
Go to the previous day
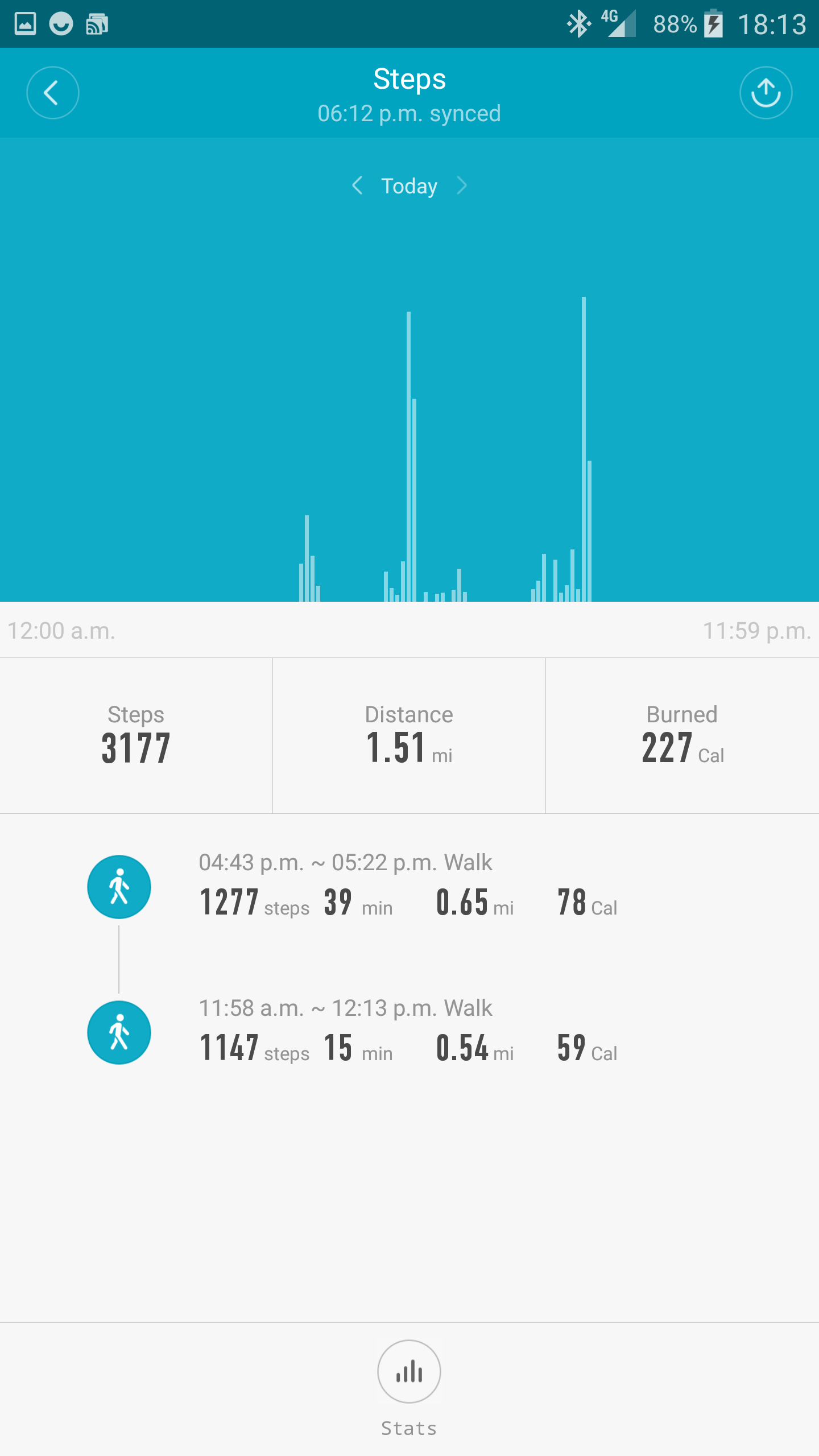point(357,185)
